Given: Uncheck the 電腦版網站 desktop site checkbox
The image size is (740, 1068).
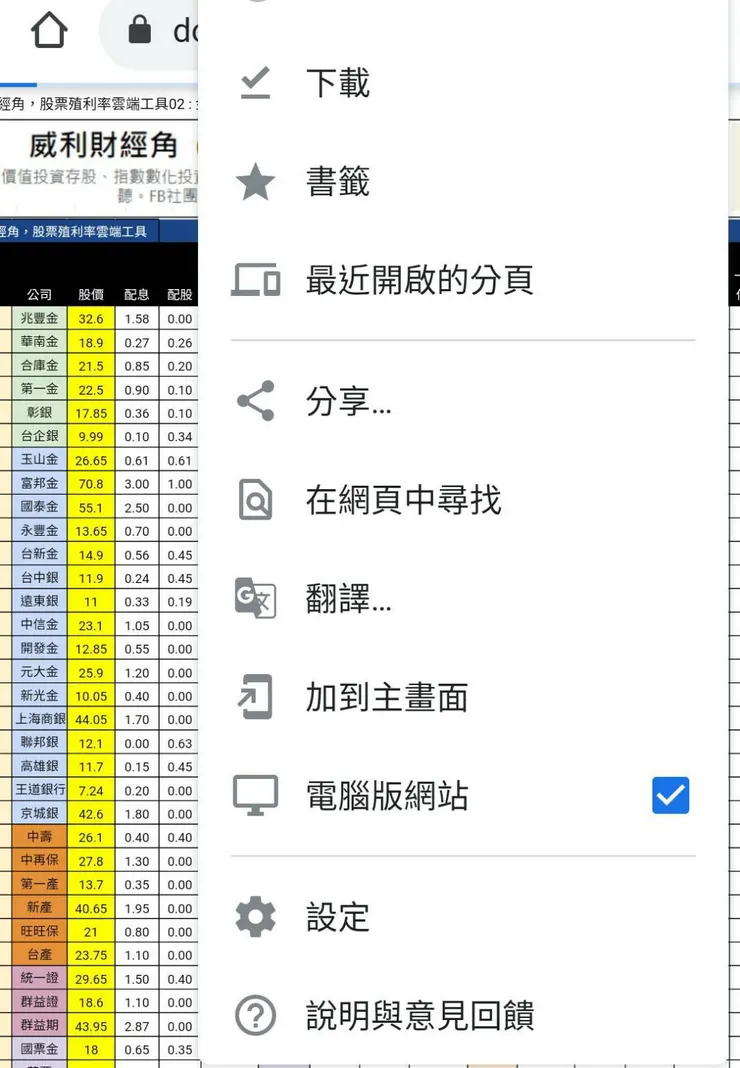Looking at the screenshot, I should coord(670,795).
